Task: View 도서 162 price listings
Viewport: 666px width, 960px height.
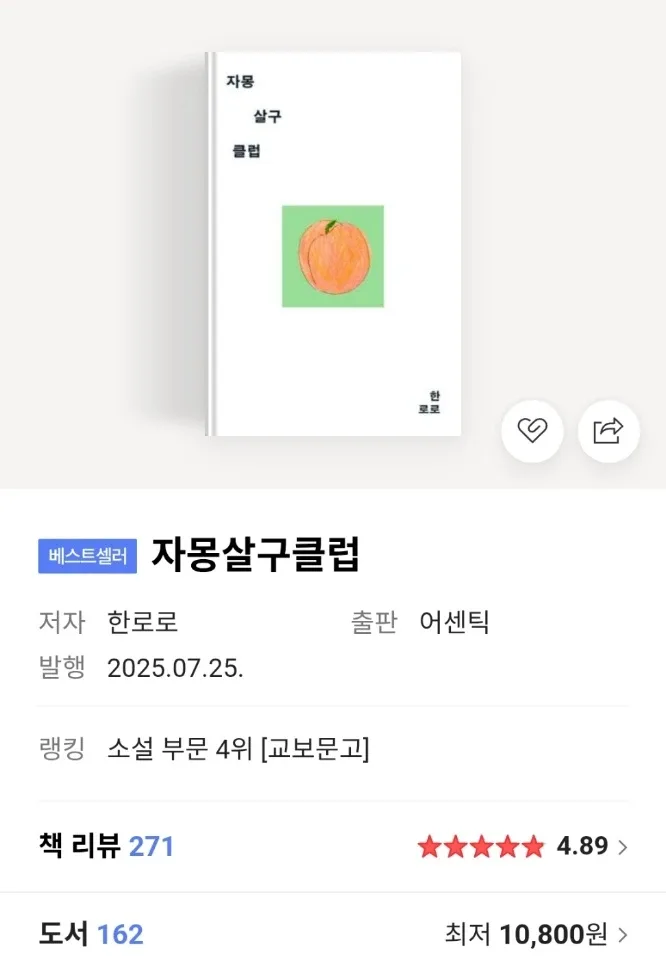Action: tap(333, 934)
